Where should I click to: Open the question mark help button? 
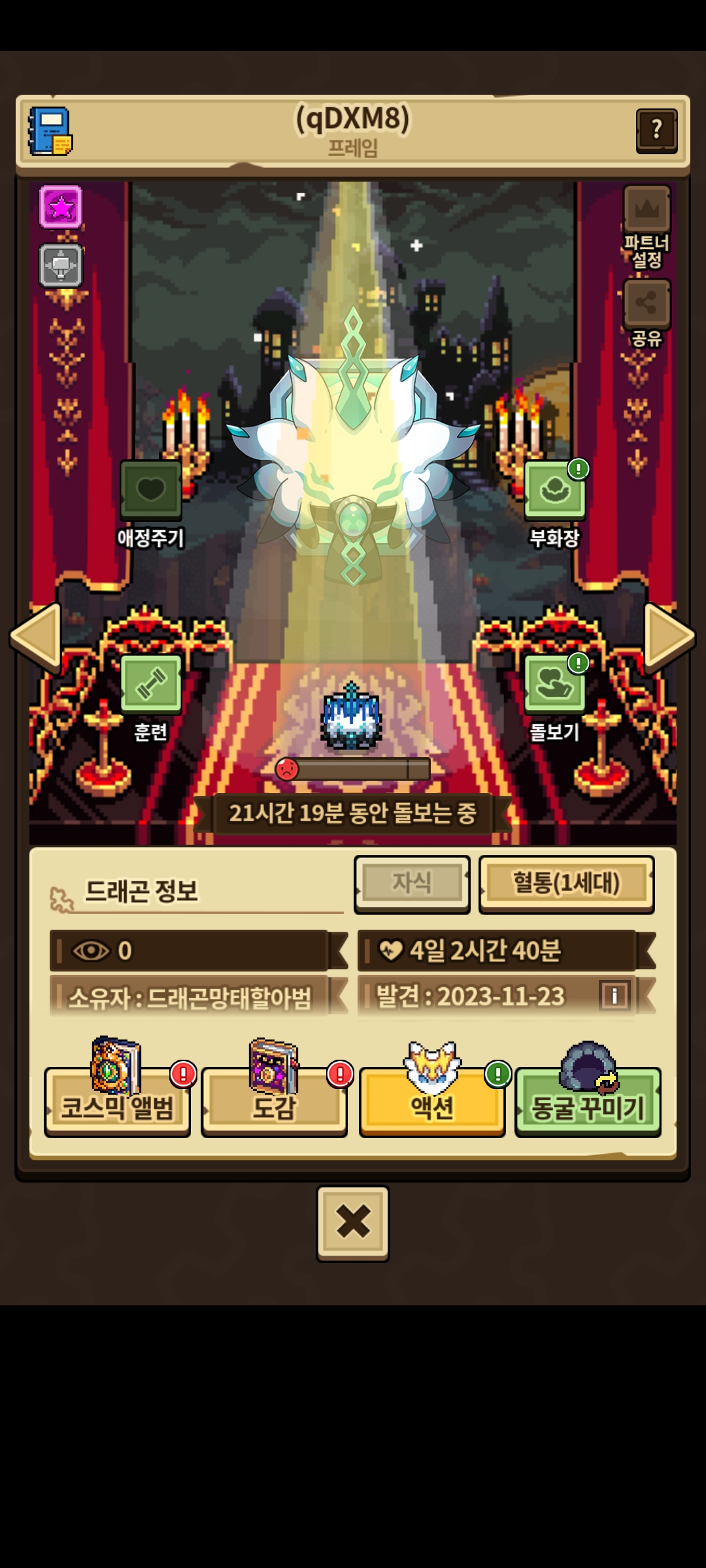coord(656,131)
